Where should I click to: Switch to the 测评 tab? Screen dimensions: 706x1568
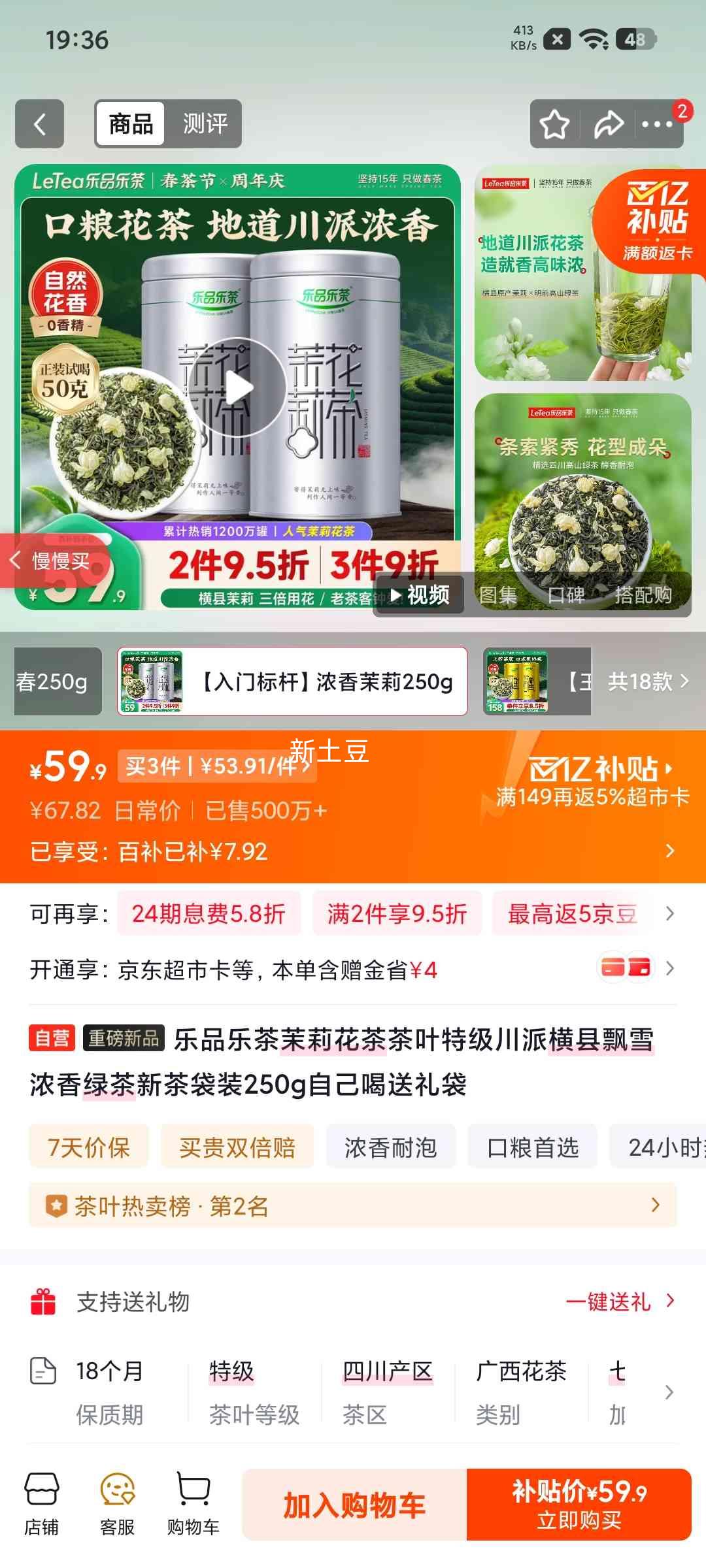coord(207,124)
